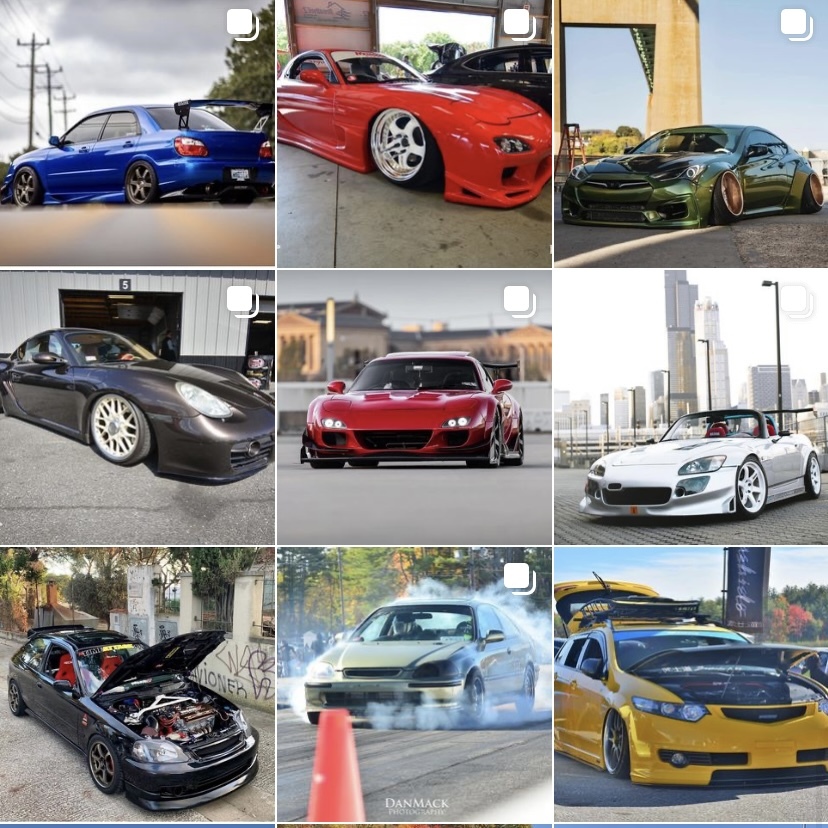Open the dark gray Porsche post
This screenshot has width=828, height=828.
tap(137, 408)
